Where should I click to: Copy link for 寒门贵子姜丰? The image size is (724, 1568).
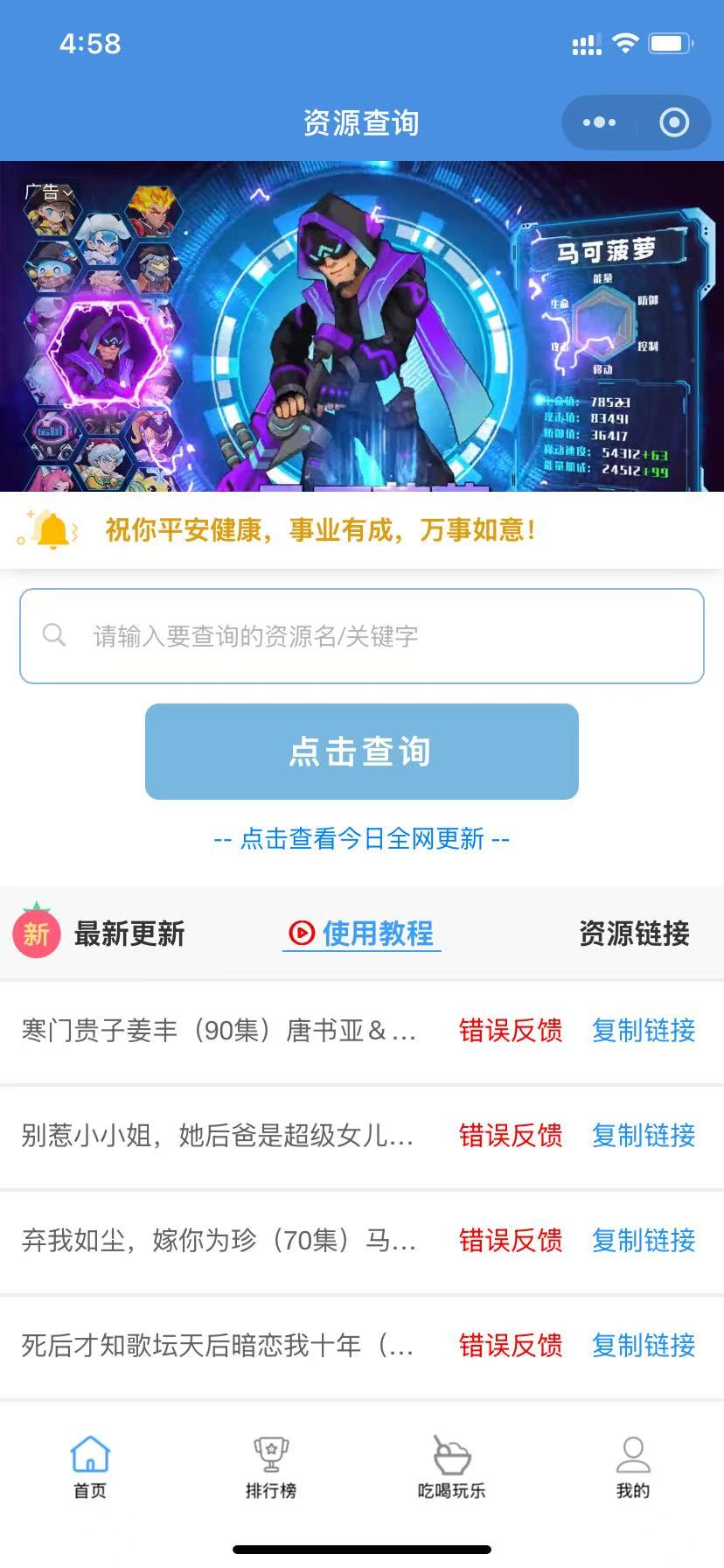point(644,1031)
